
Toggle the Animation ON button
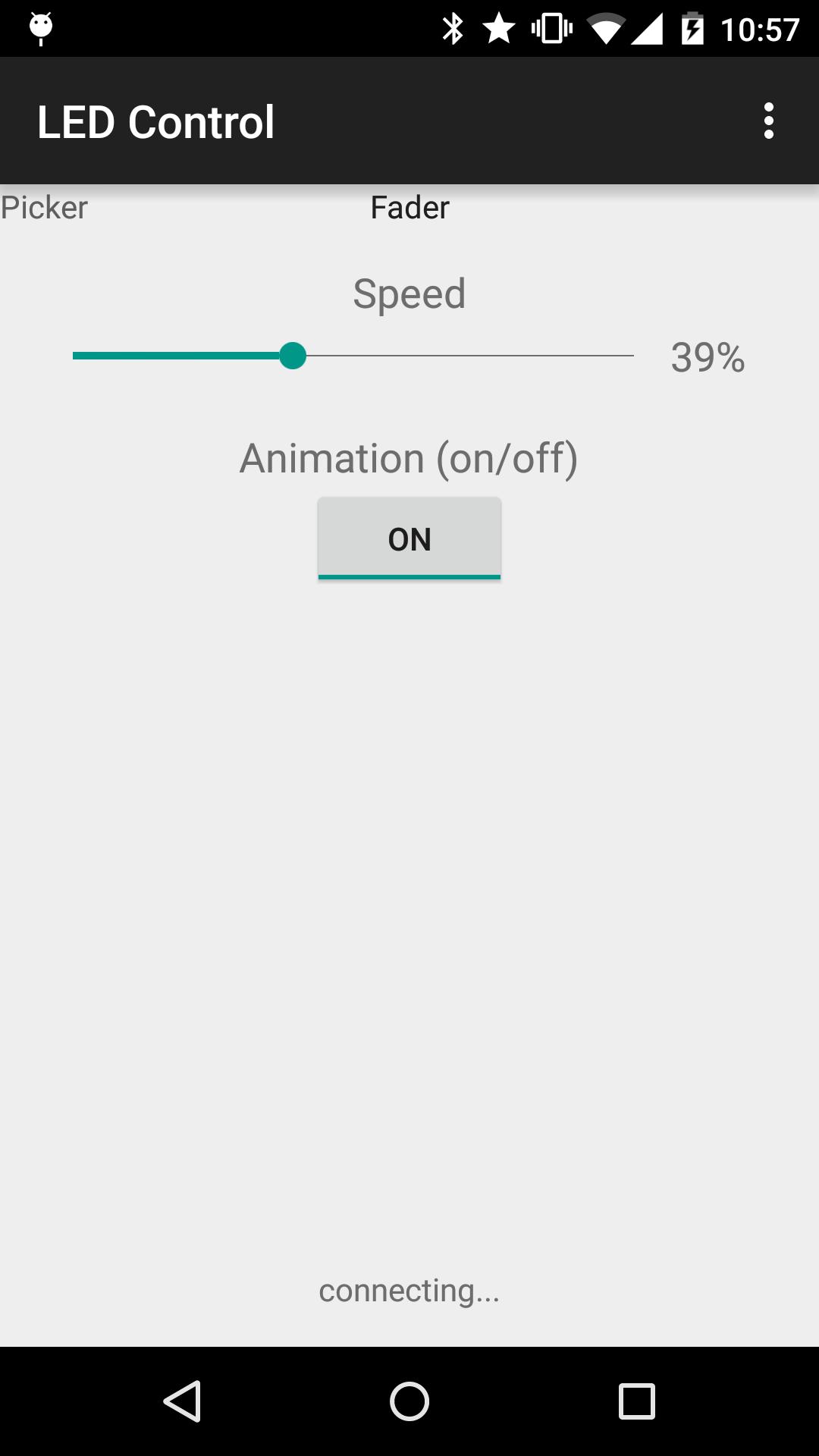point(409,539)
